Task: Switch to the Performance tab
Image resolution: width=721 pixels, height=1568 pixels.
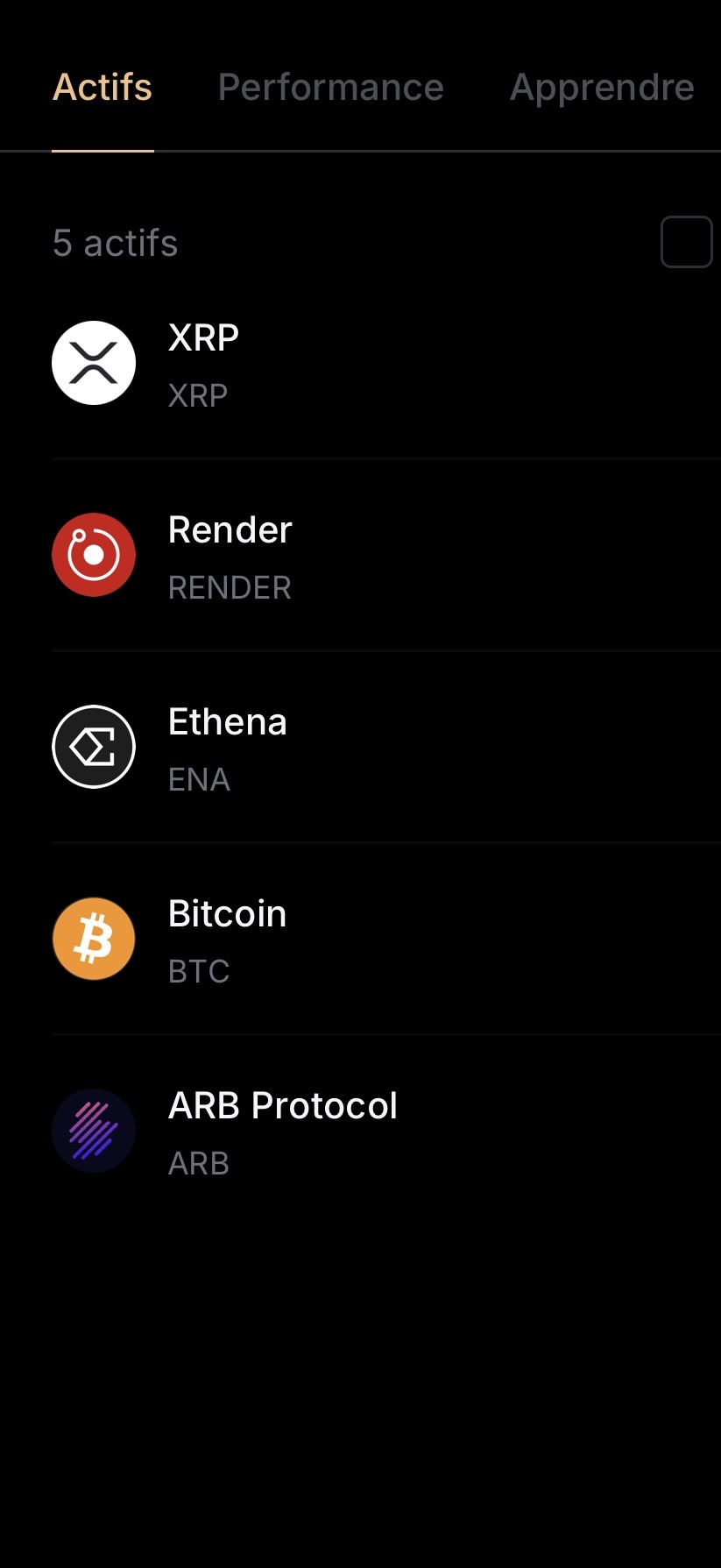Action: point(331,86)
